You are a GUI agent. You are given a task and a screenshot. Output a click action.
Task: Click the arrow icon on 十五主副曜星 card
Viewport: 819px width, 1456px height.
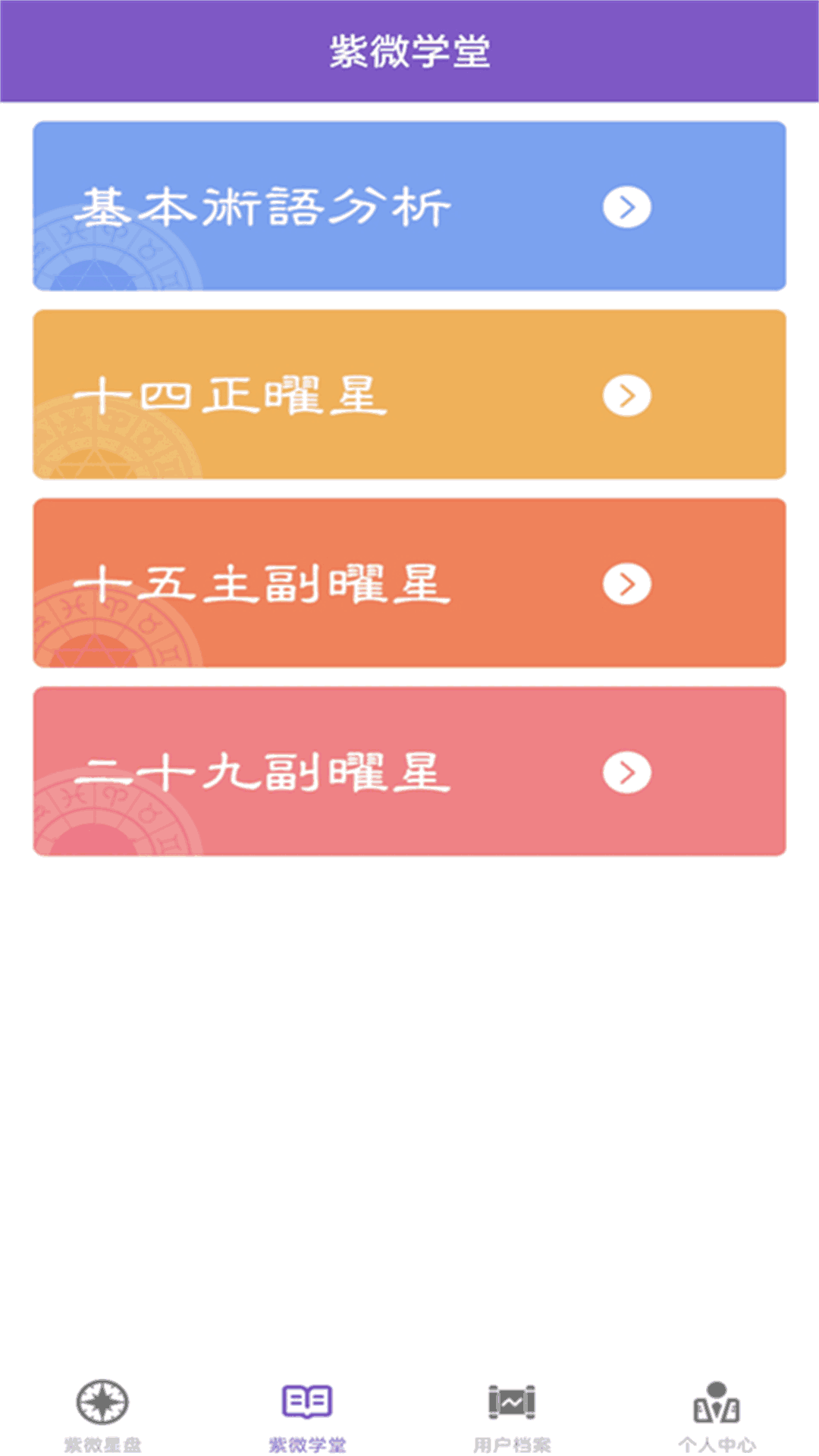coord(626,584)
